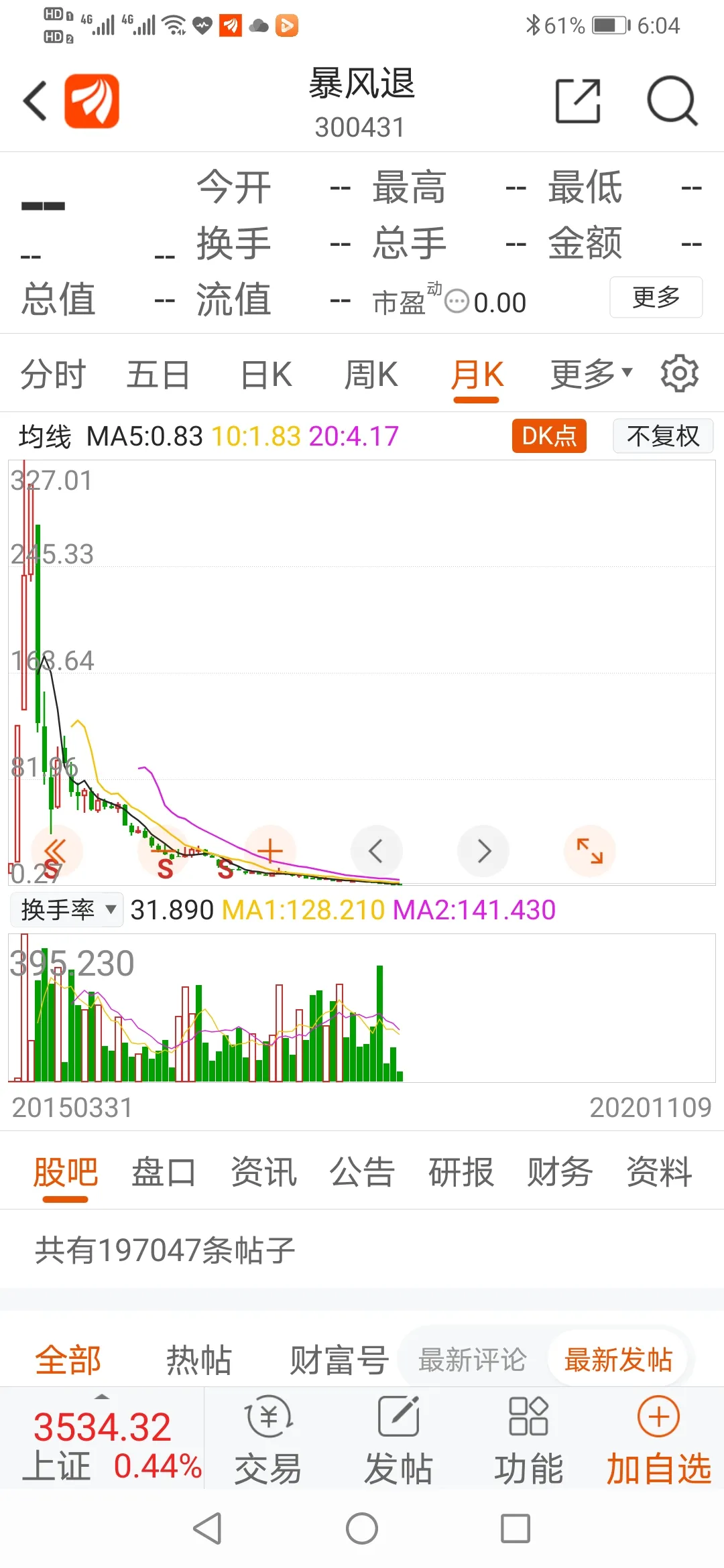724x1568 pixels.
Task: Expand the 更多 chart period dropdown
Action: [x=591, y=374]
